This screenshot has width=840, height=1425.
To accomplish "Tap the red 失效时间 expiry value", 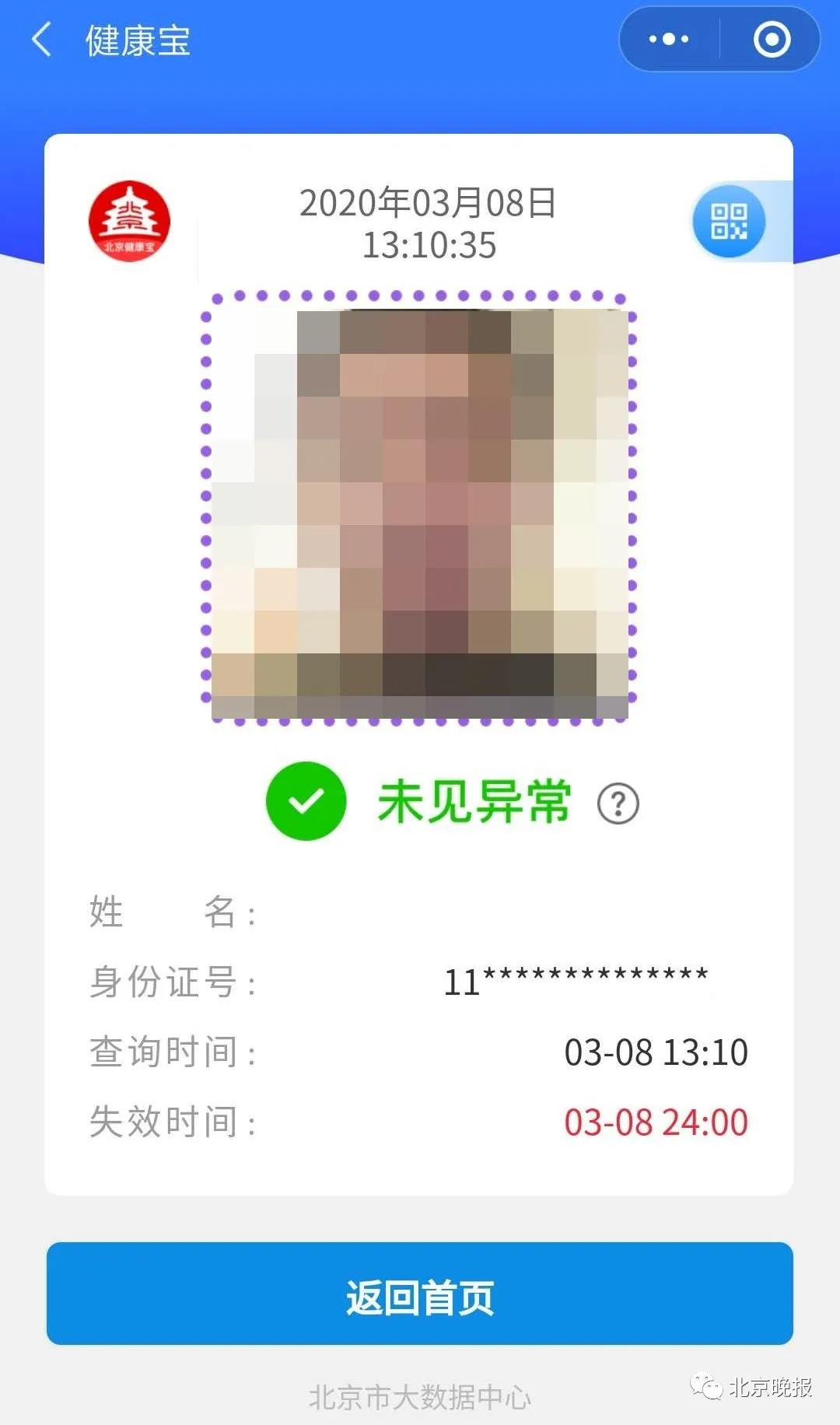I will (656, 1120).
